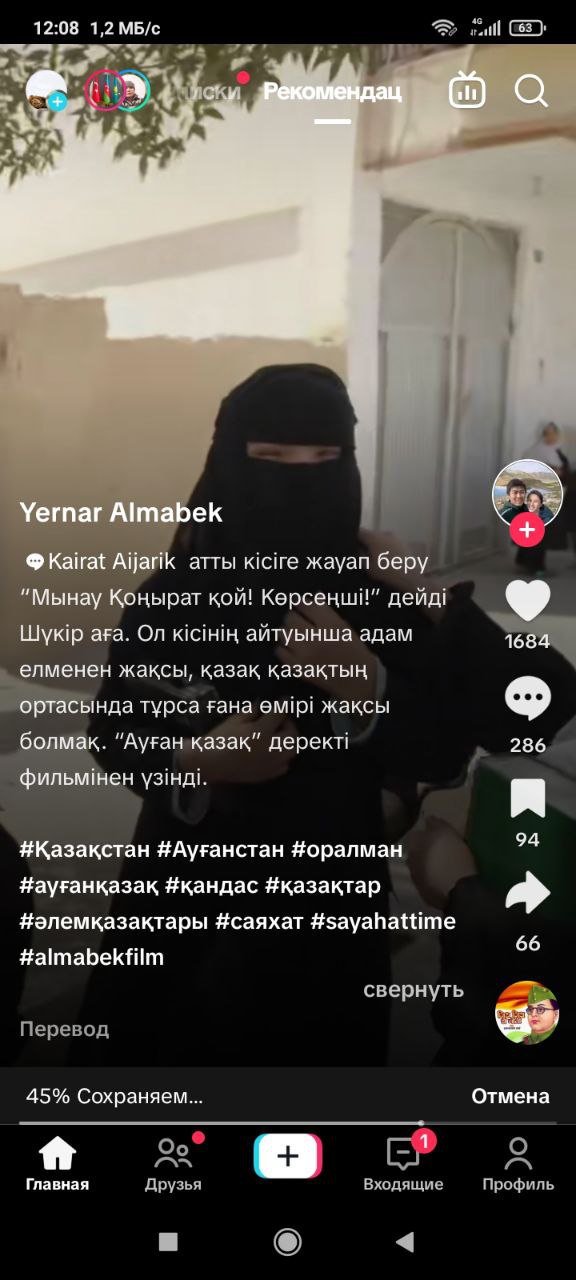Viewport: 576px width, 1280px height.
Task: Create a new video with the plus
Action: pos(288,1156)
